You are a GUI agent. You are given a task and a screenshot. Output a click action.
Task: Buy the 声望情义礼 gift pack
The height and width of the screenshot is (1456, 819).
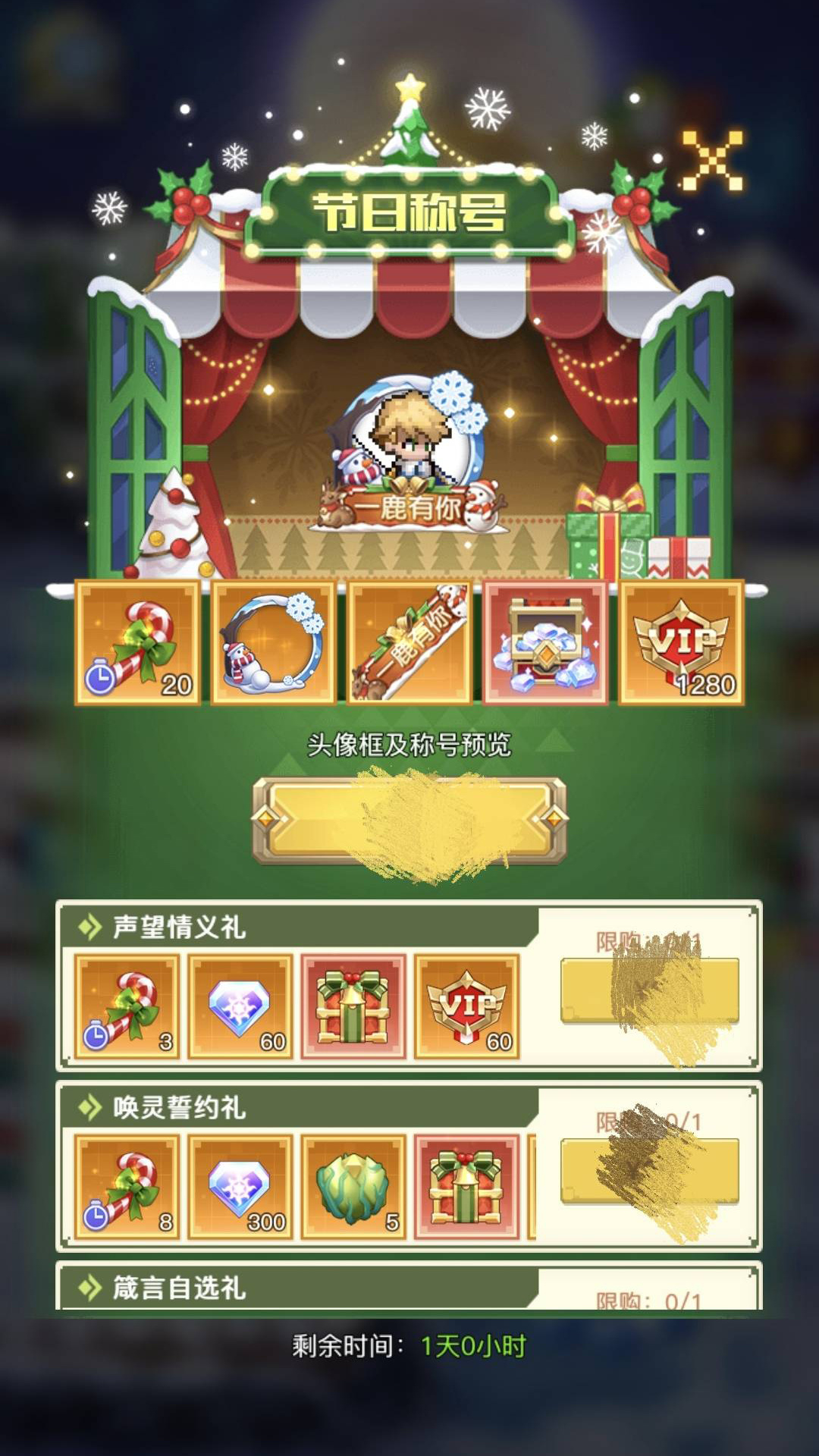click(649, 990)
